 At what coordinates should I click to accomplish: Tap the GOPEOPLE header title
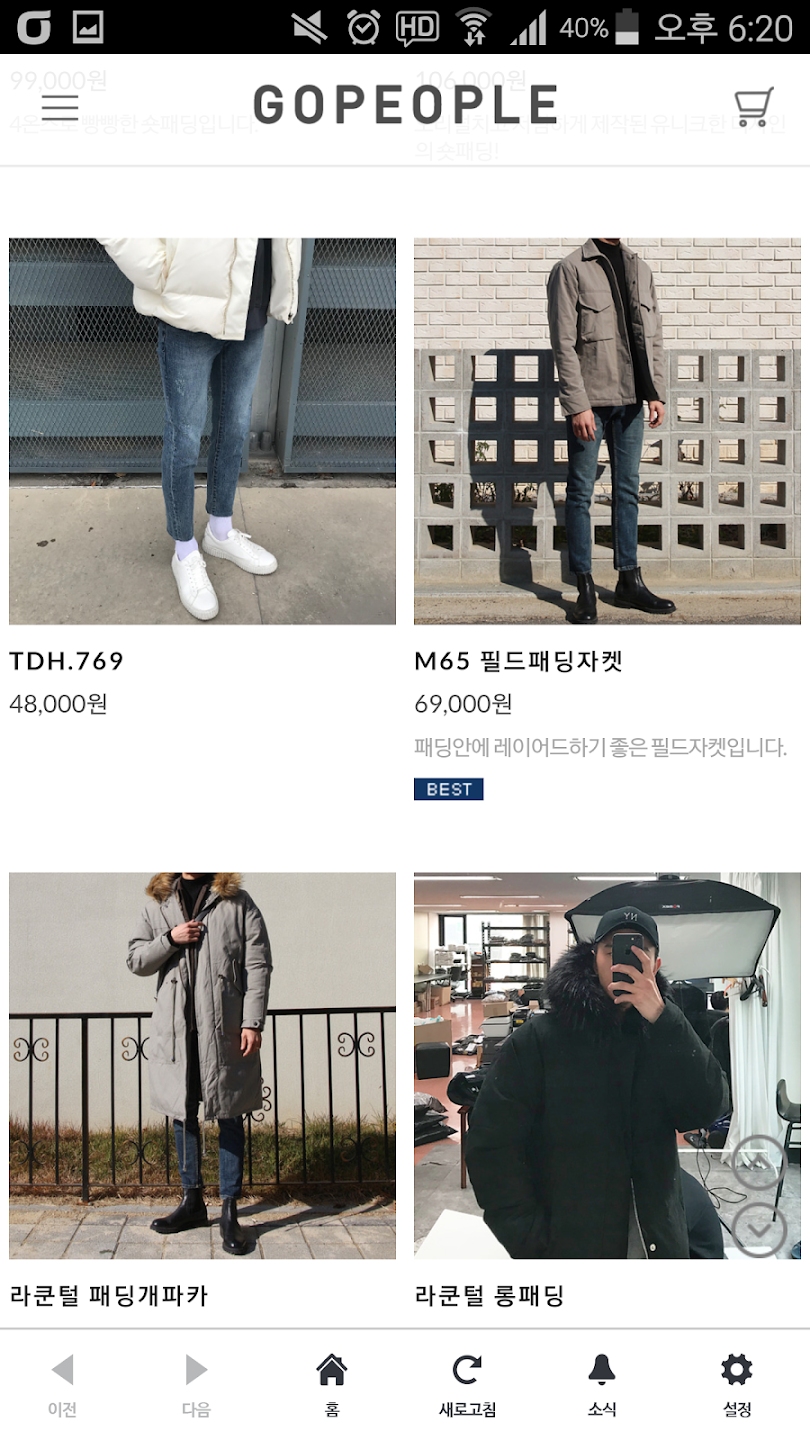pyautogui.click(x=405, y=106)
